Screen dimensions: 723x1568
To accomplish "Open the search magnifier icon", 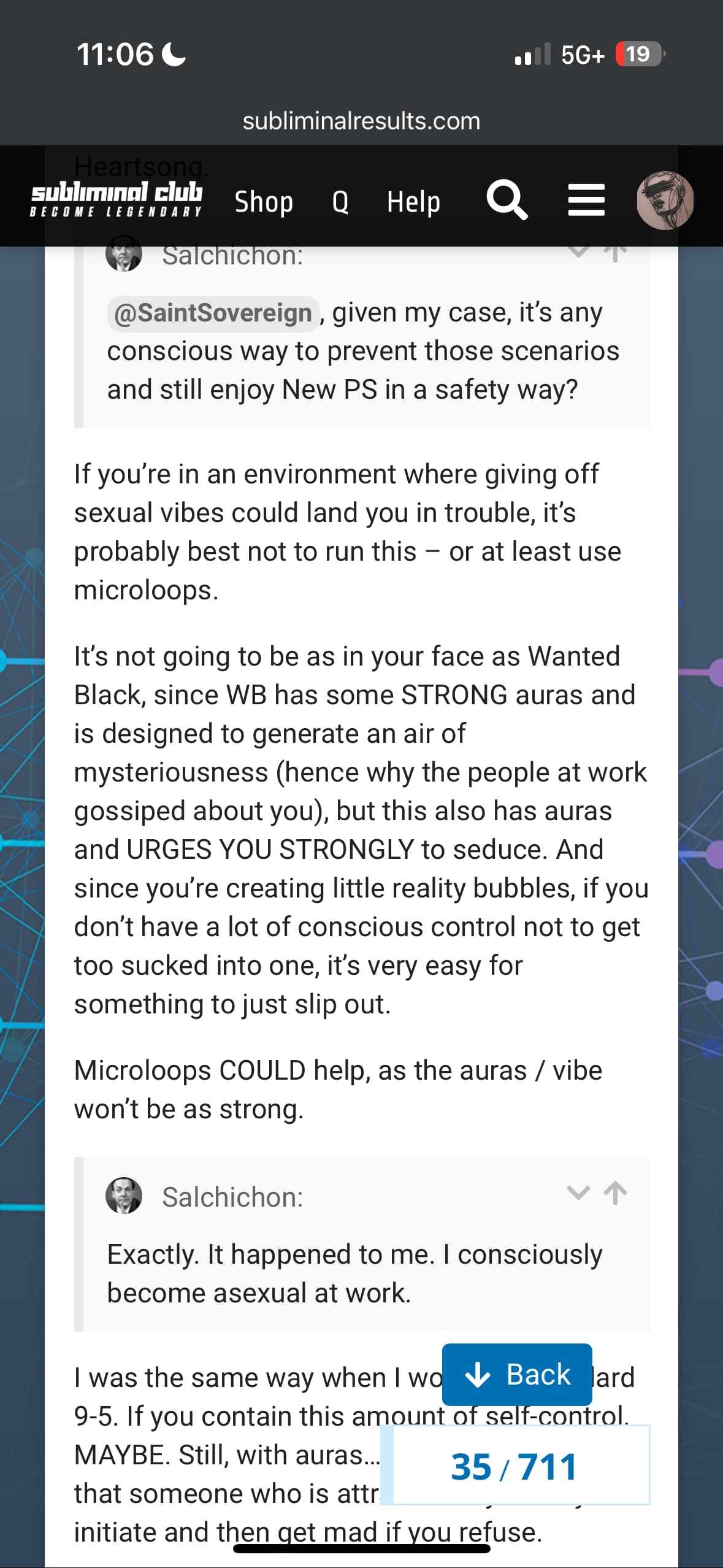I will [x=507, y=200].
